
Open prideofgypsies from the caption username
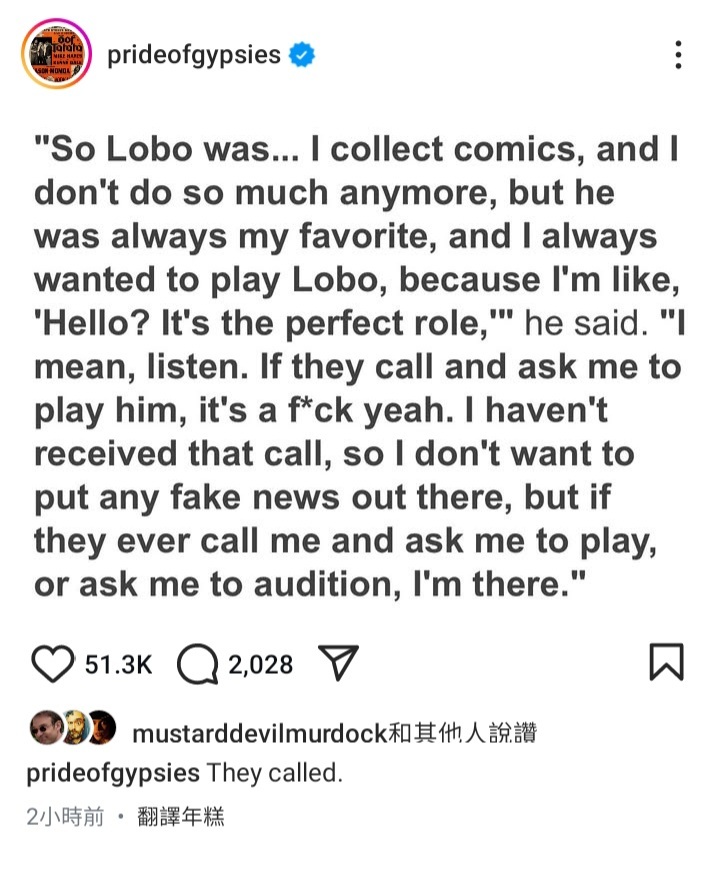coord(113,773)
